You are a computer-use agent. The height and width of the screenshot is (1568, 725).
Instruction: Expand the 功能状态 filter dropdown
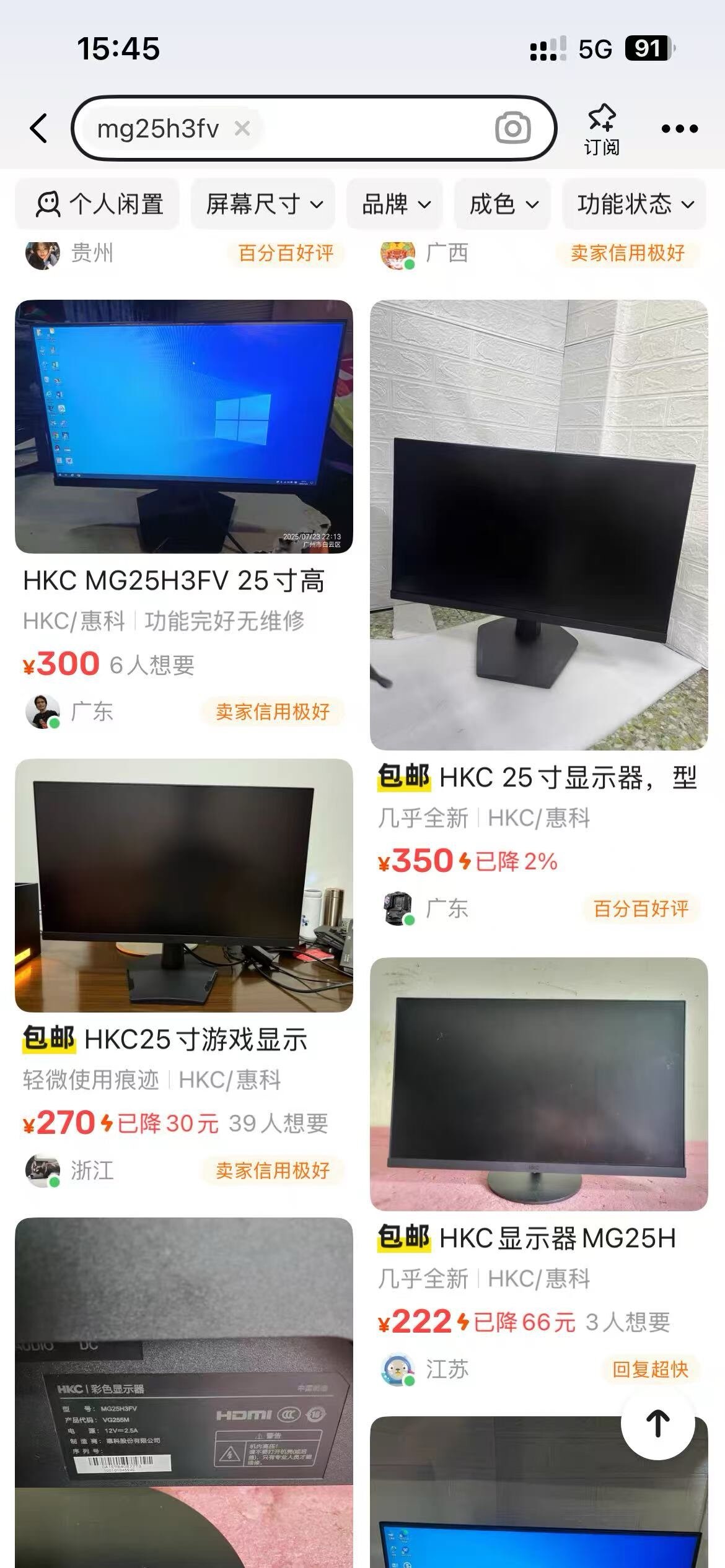[635, 204]
